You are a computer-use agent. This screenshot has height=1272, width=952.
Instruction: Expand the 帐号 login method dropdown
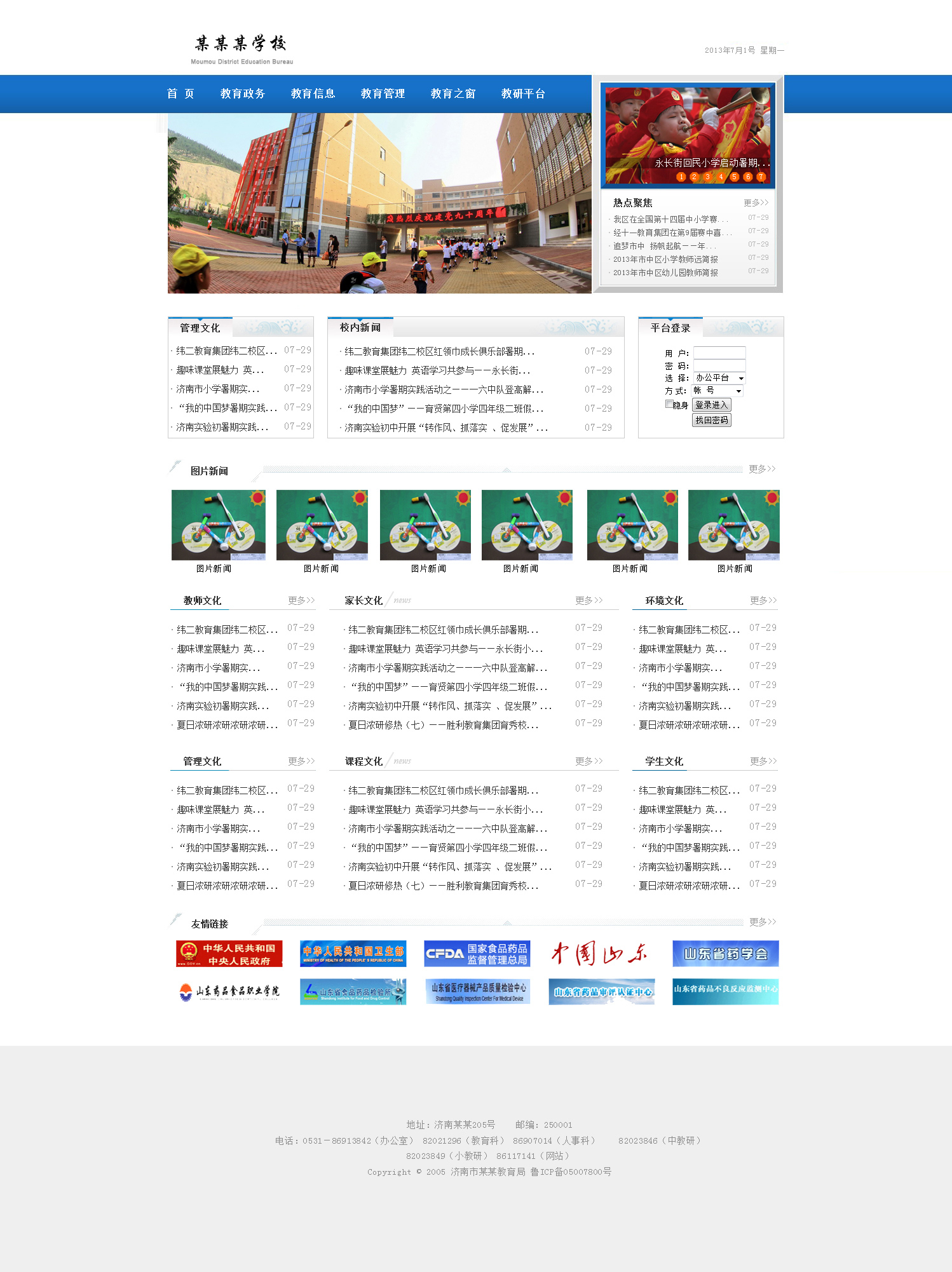click(x=738, y=391)
